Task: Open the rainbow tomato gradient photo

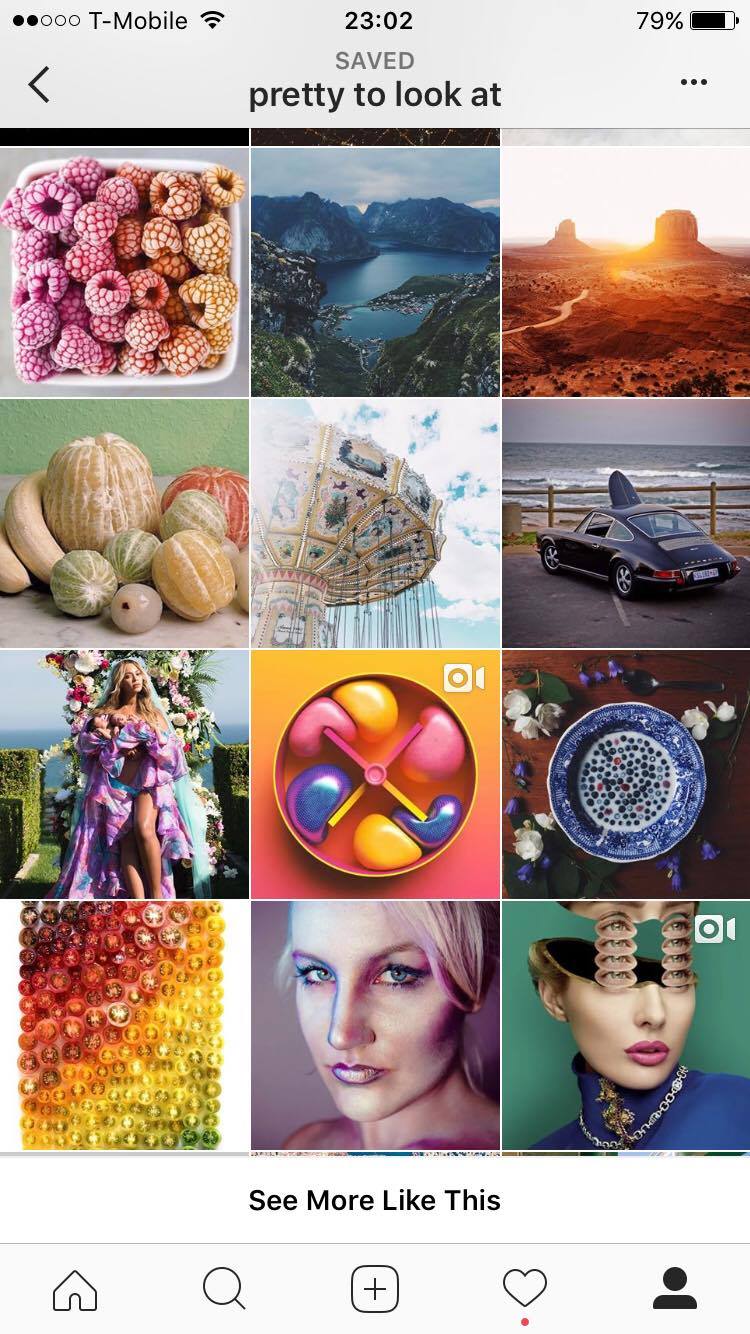Action: point(124,1025)
